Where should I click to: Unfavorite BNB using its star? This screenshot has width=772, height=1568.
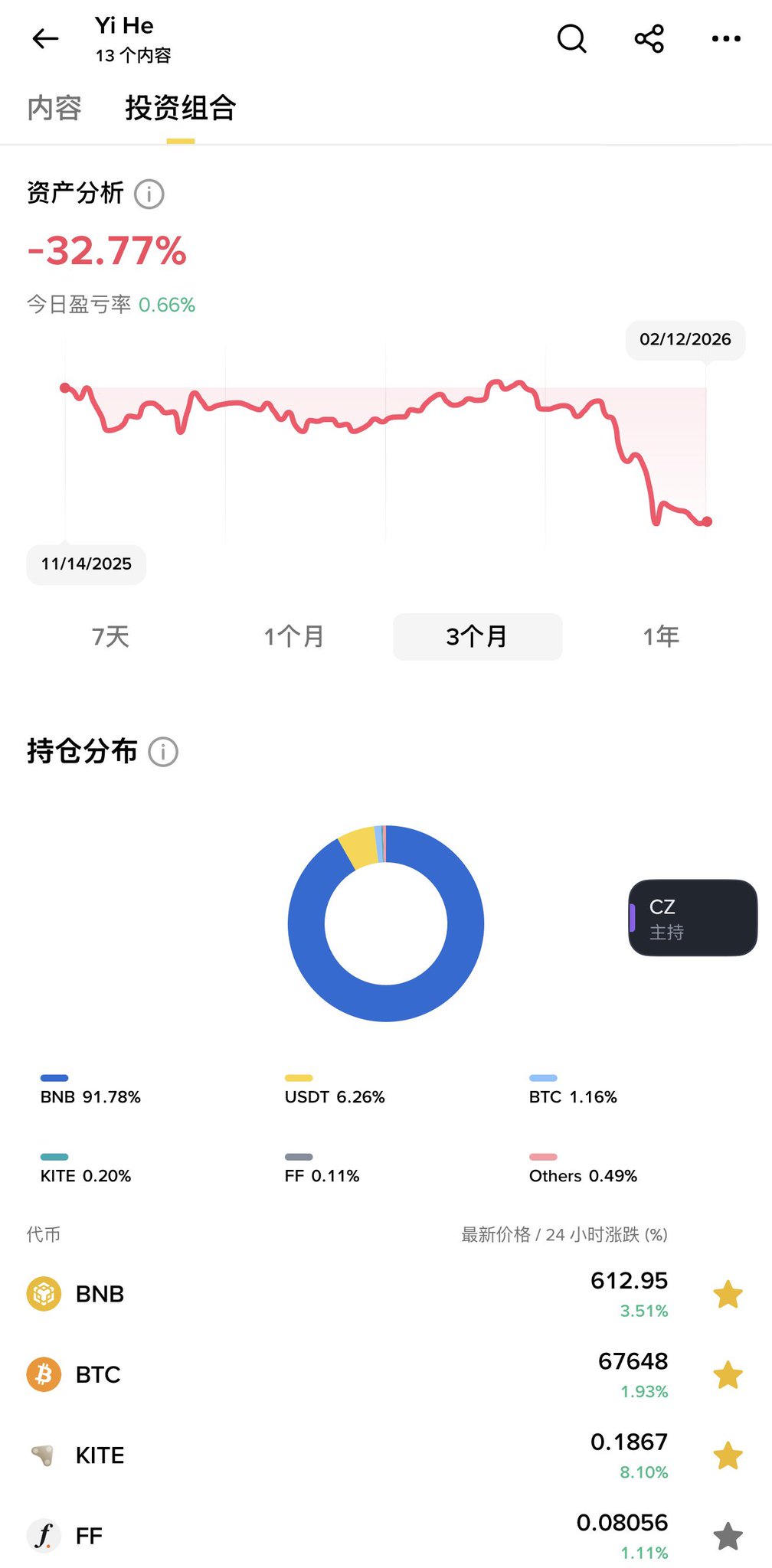tap(728, 1295)
